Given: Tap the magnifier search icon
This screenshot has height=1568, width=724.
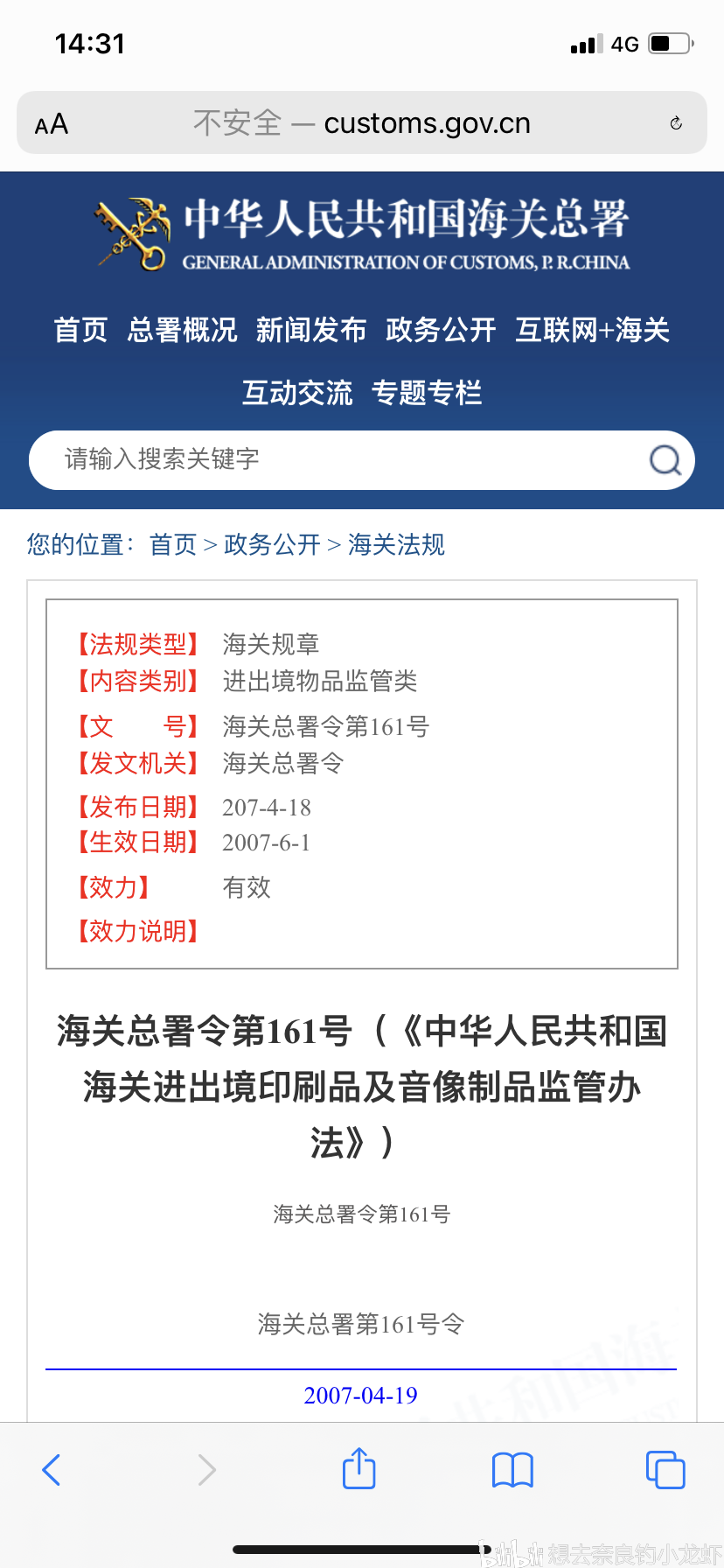Looking at the screenshot, I should [x=665, y=459].
